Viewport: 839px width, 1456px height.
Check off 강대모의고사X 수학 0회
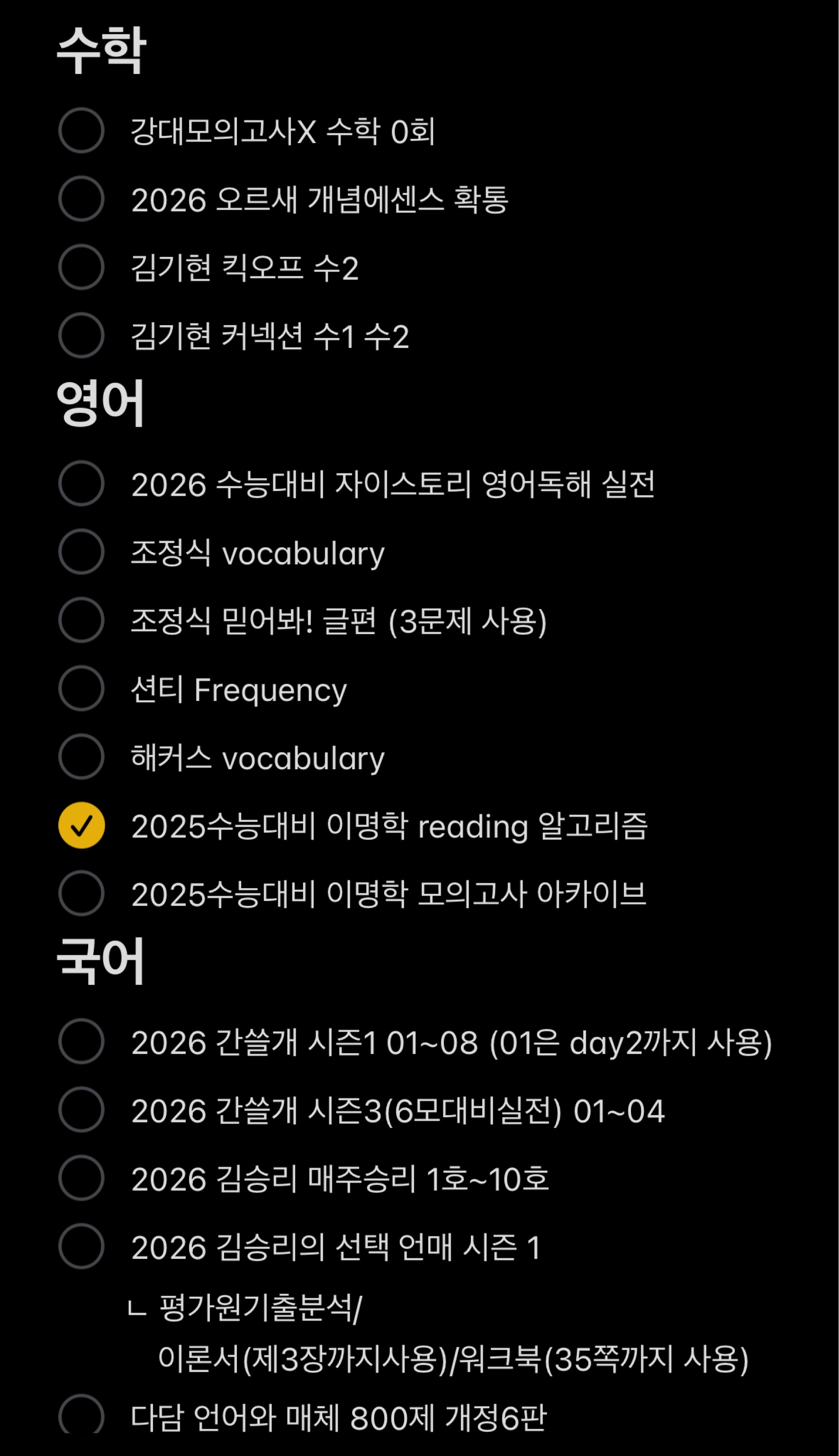[81, 130]
